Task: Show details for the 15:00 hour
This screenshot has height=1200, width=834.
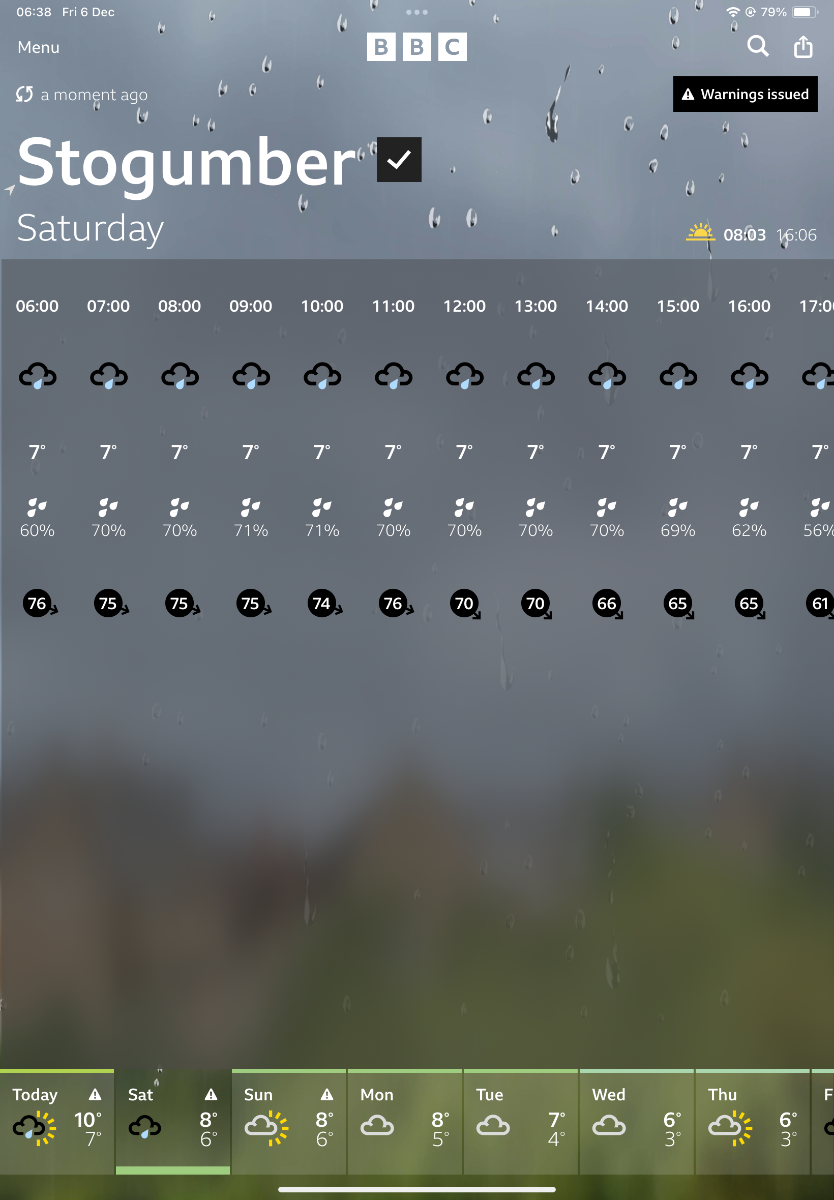Action: tap(678, 450)
